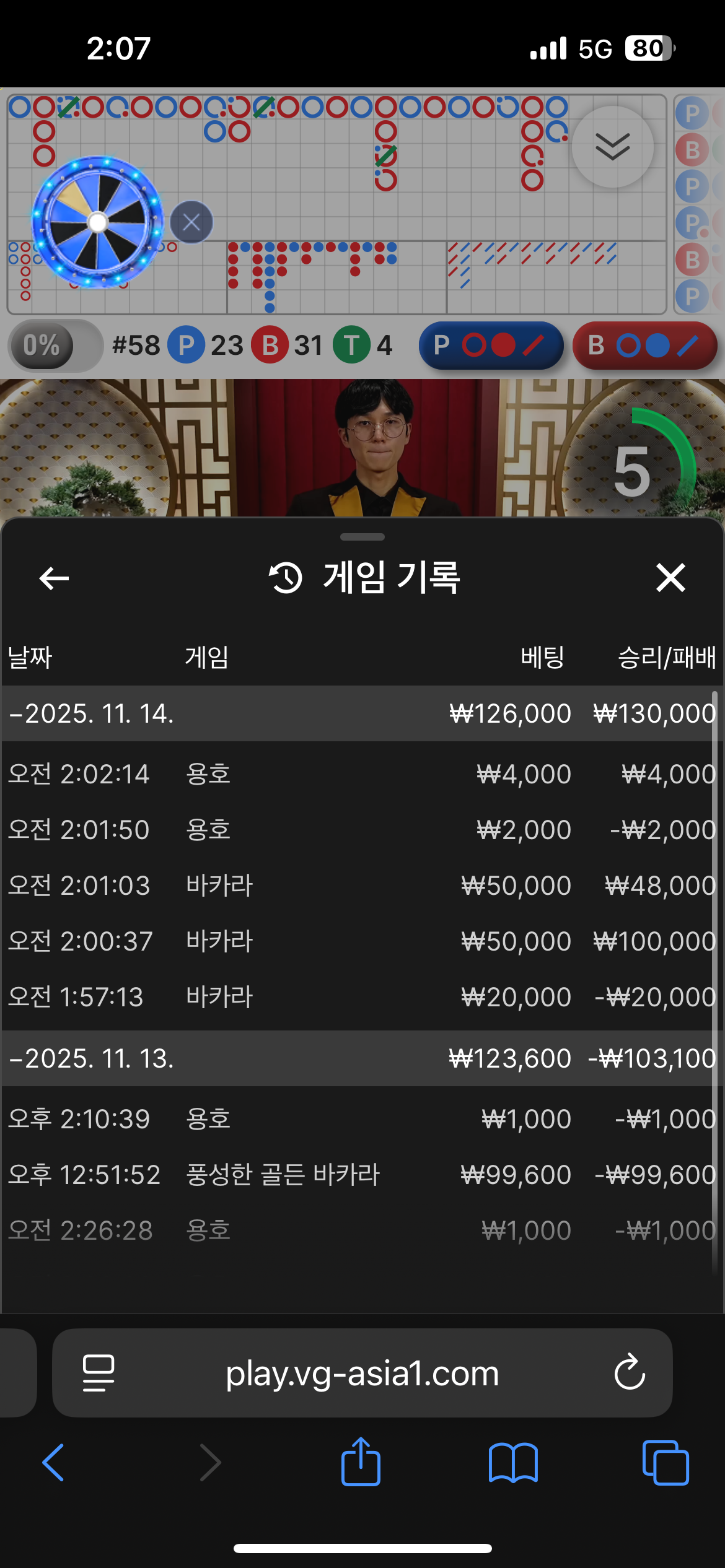Open the 오전 2:01:03 바카라 record
Image resolution: width=725 pixels, height=1568 pixels.
[x=362, y=886]
